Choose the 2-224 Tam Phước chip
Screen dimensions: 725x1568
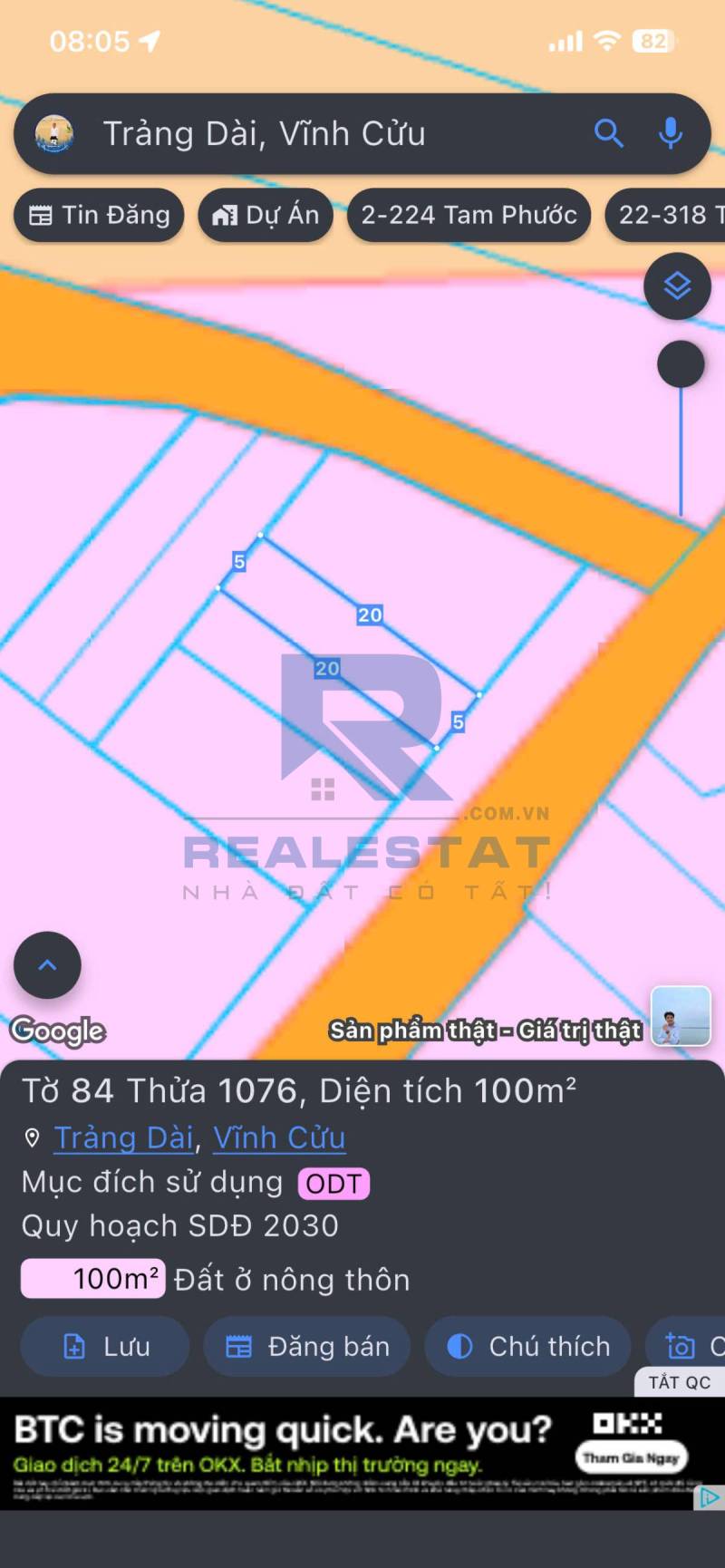pyautogui.click(x=469, y=215)
